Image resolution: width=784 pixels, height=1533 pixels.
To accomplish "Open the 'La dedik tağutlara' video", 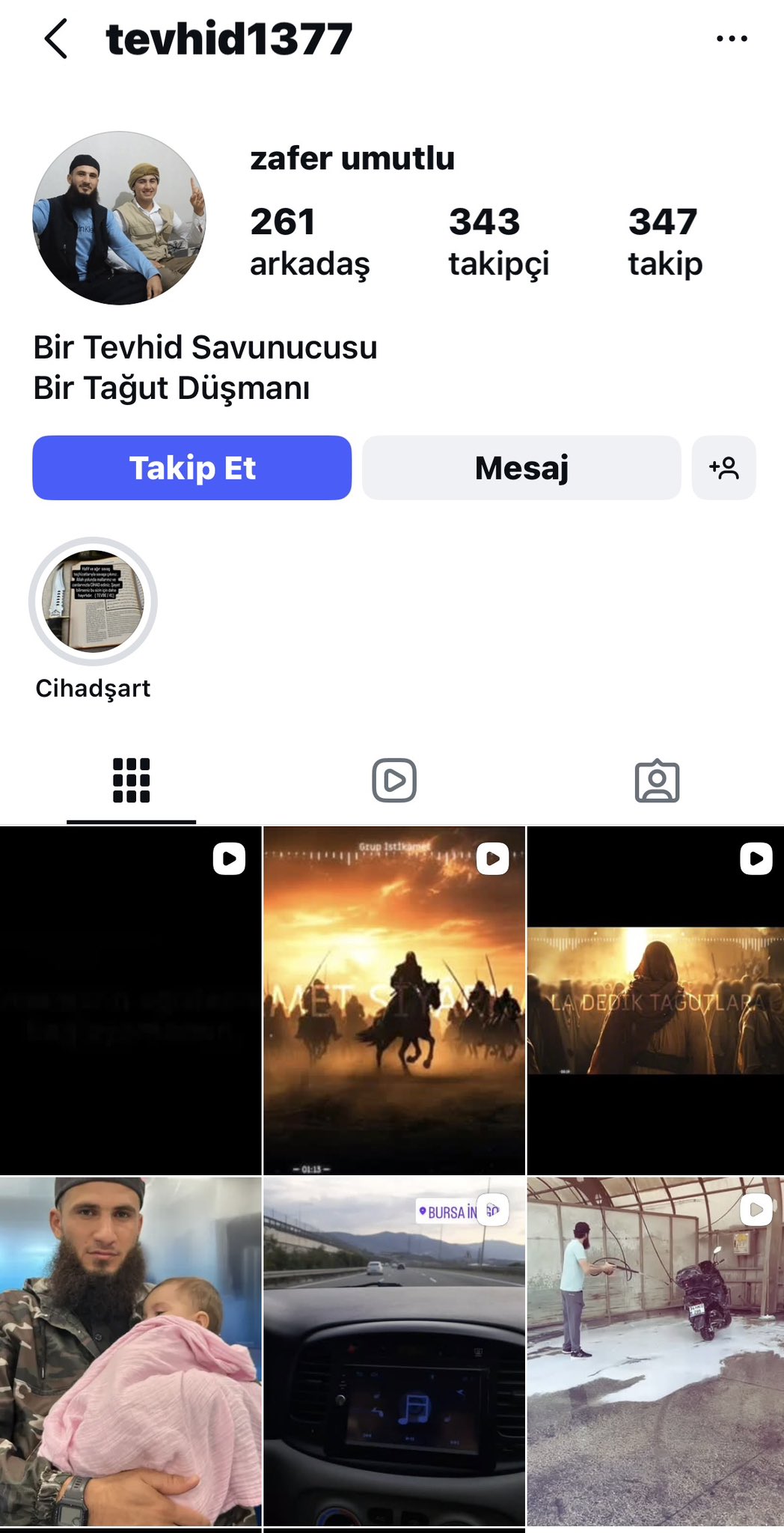I will click(656, 1001).
